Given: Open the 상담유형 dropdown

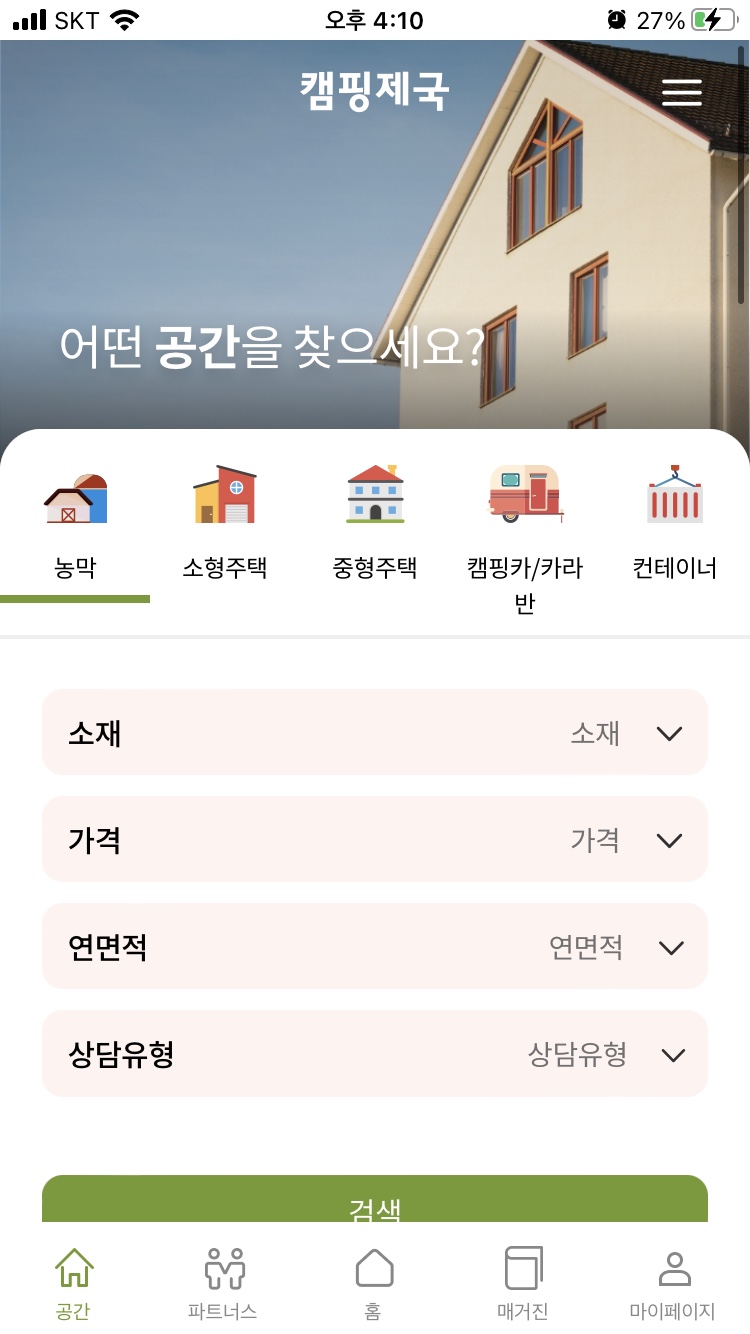Looking at the screenshot, I should (375, 1054).
